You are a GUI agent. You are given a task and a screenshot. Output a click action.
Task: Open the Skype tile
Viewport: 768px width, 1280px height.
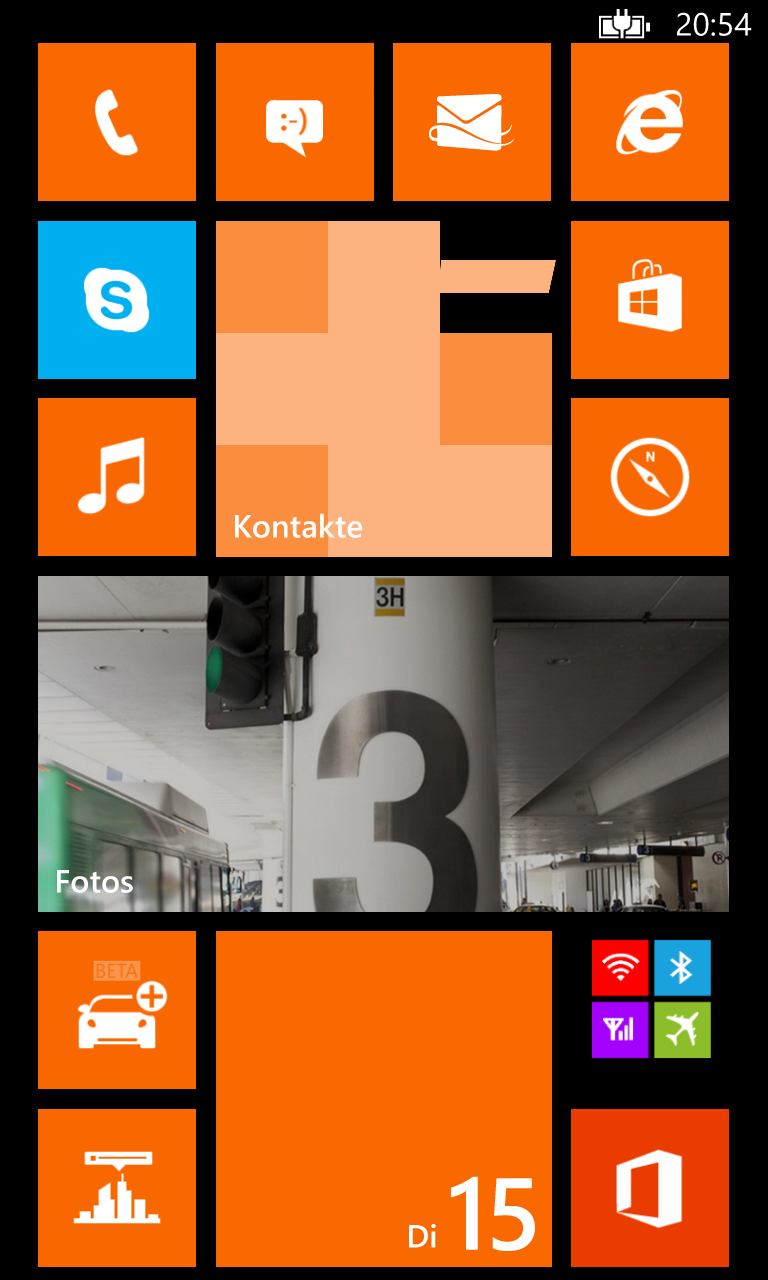[x=117, y=300]
